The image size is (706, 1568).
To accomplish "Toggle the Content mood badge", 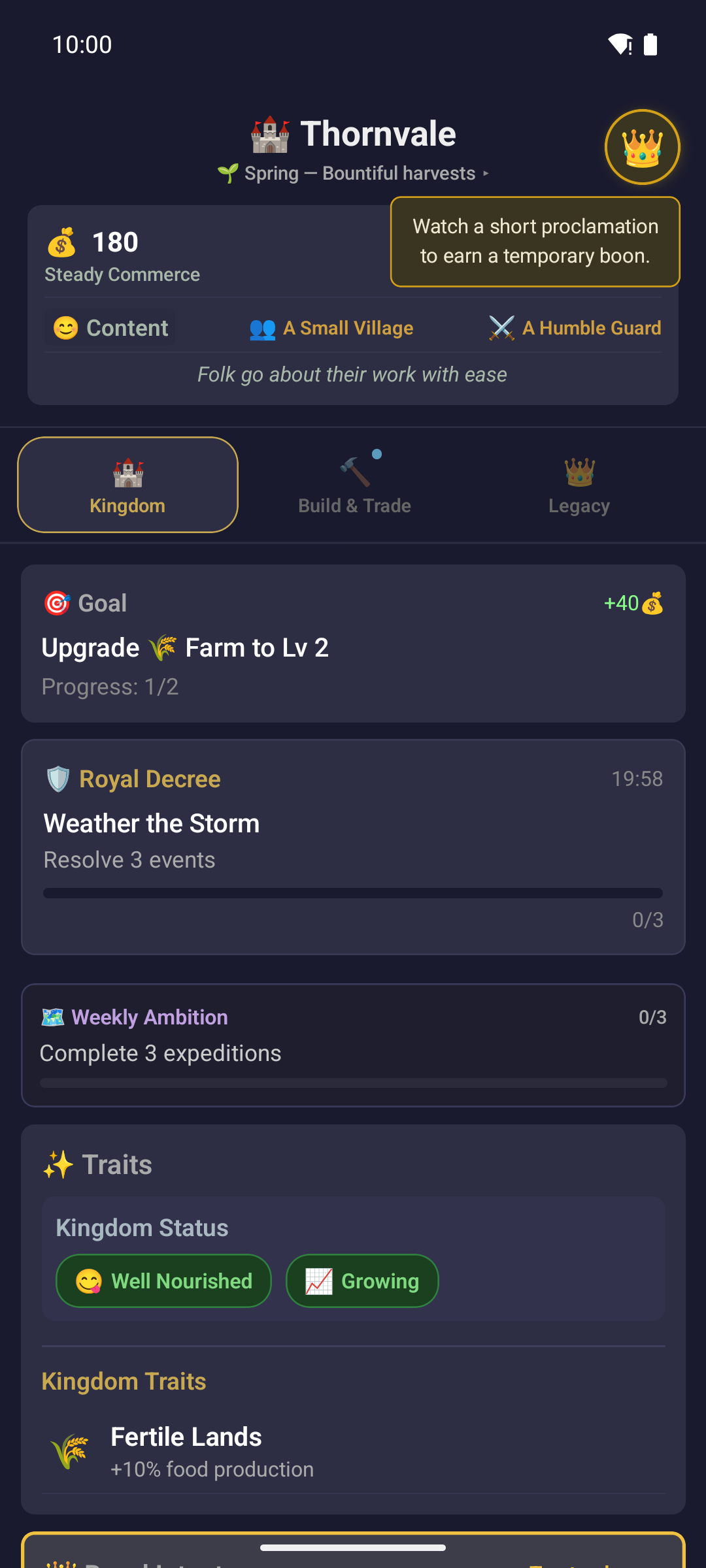I will pyautogui.click(x=109, y=327).
